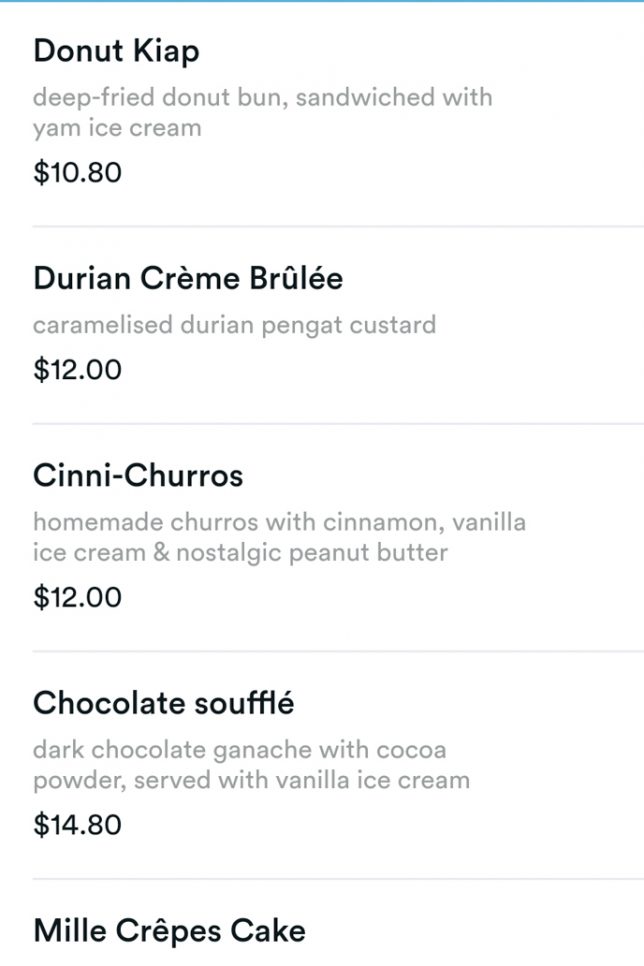Open the Donut Kiap menu item
The width and height of the screenshot is (644, 966).
(116, 52)
